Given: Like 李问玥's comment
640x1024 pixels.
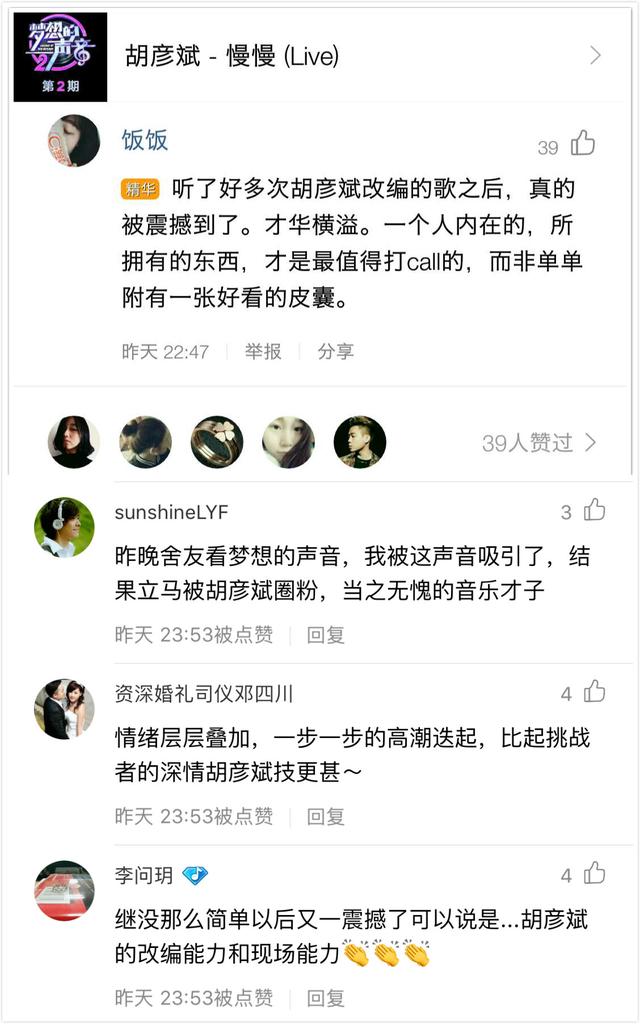Looking at the screenshot, I should pyautogui.click(x=595, y=873).
